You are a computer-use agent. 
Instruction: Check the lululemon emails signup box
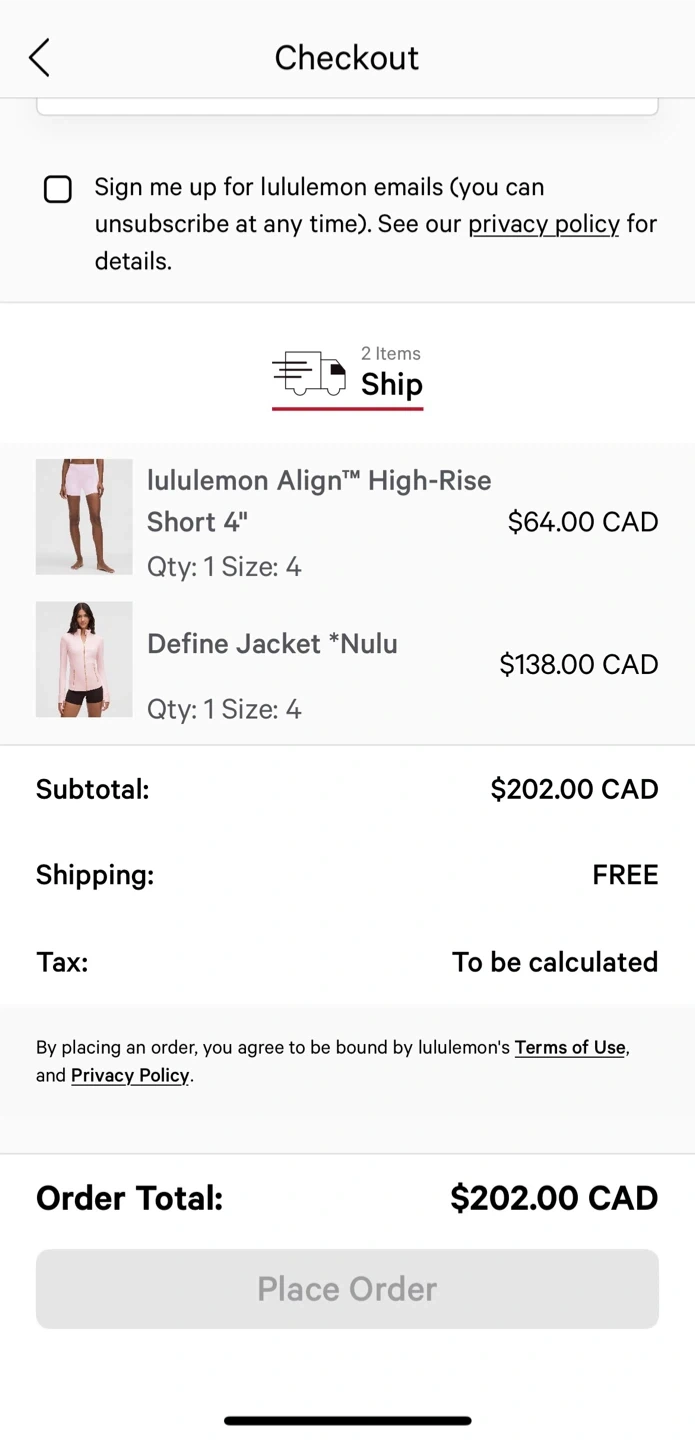coord(58,189)
